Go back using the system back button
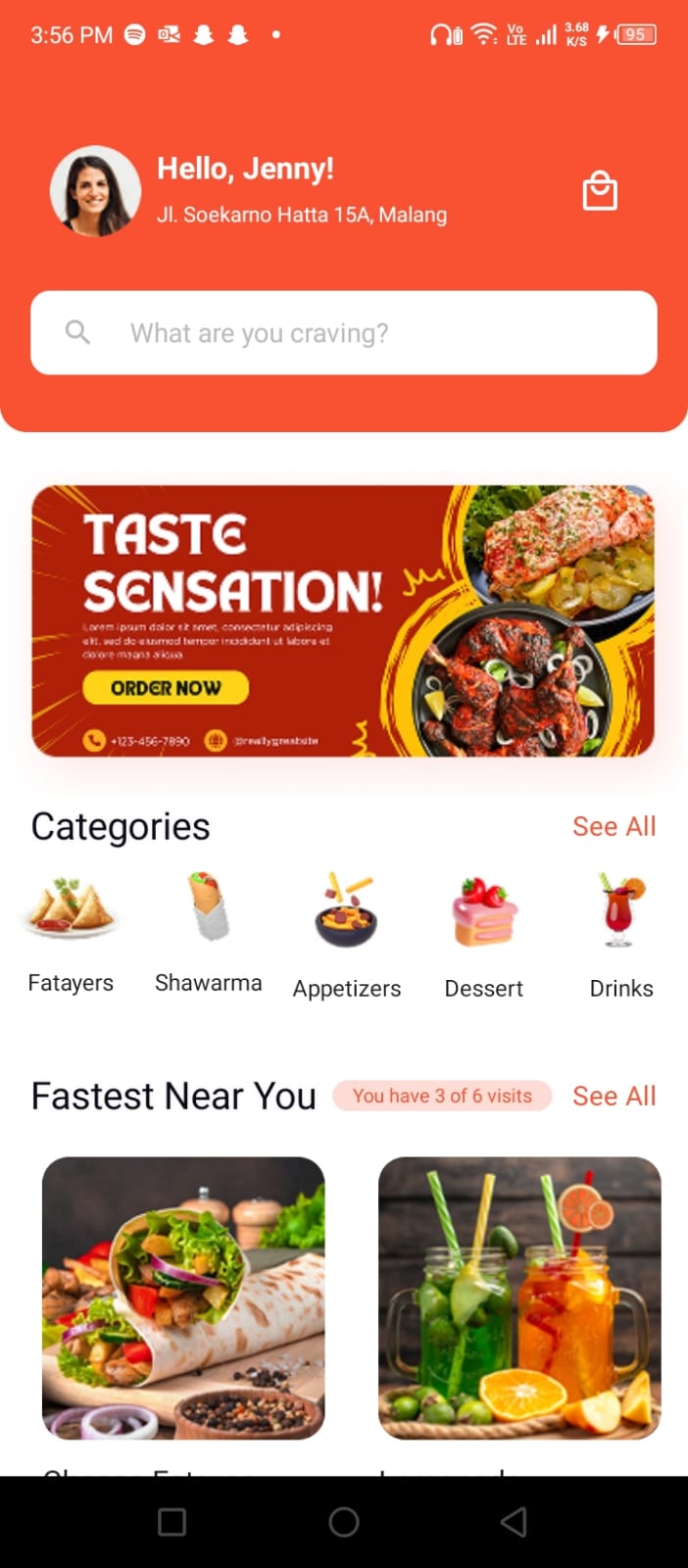This screenshot has width=688, height=1568. pyautogui.click(x=514, y=1521)
